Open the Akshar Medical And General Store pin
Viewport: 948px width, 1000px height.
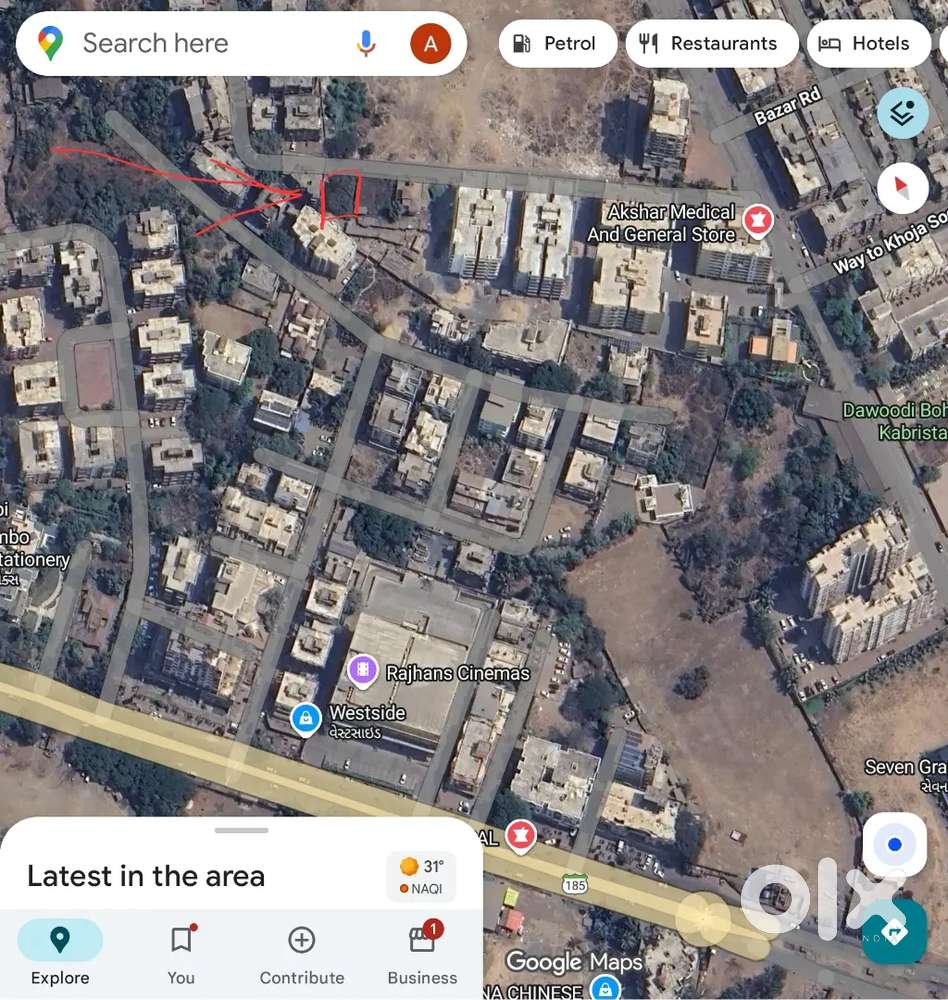[x=758, y=220]
